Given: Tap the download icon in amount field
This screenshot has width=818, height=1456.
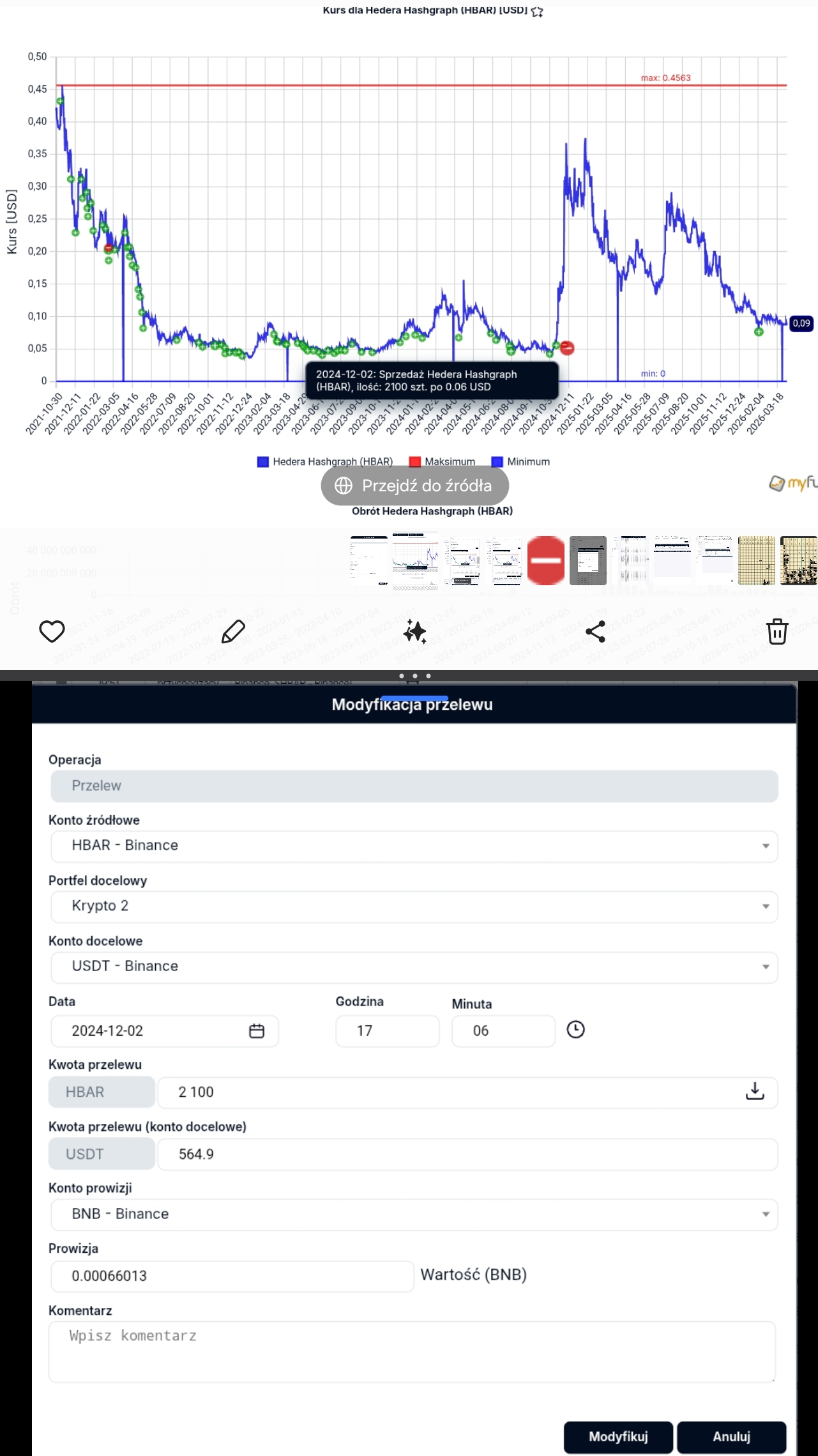Looking at the screenshot, I should tap(755, 1091).
